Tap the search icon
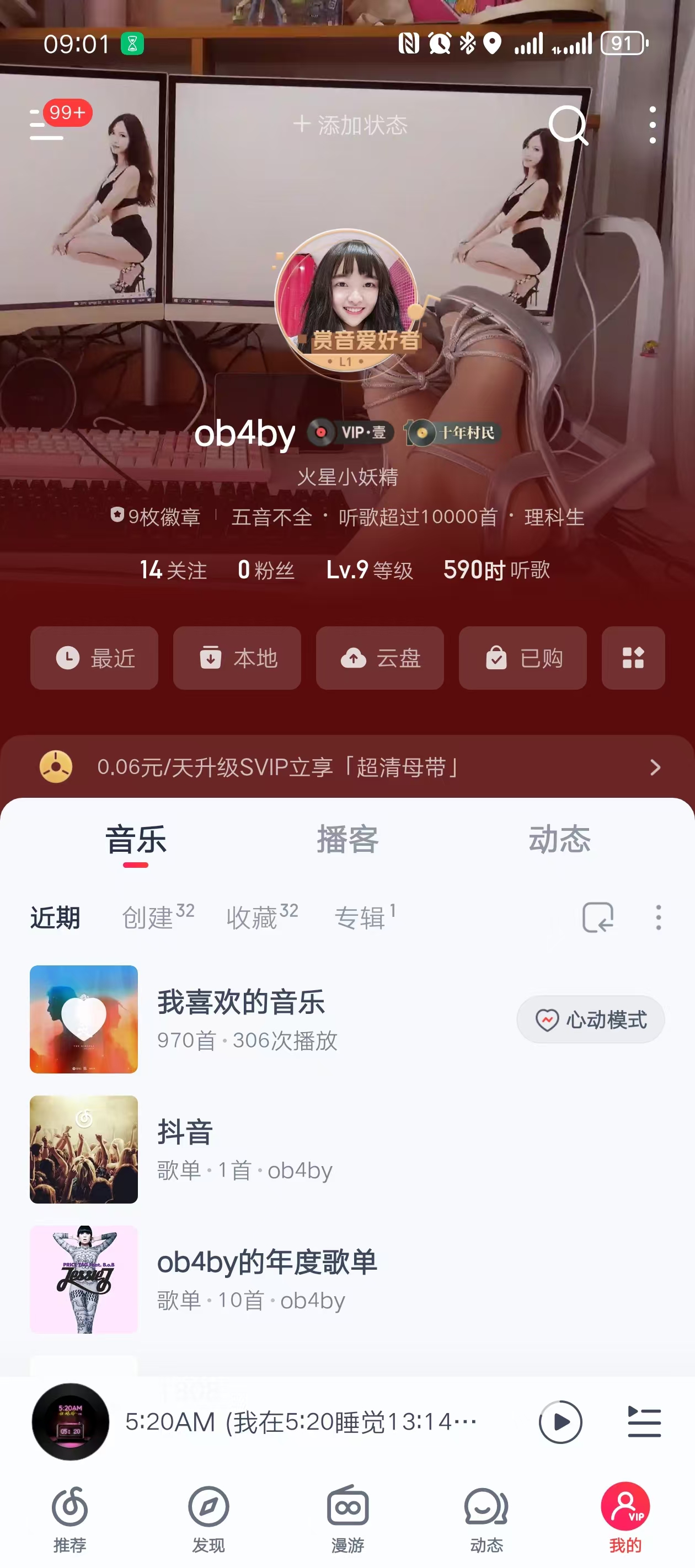This screenshot has height=1568, width=695. tap(568, 125)
